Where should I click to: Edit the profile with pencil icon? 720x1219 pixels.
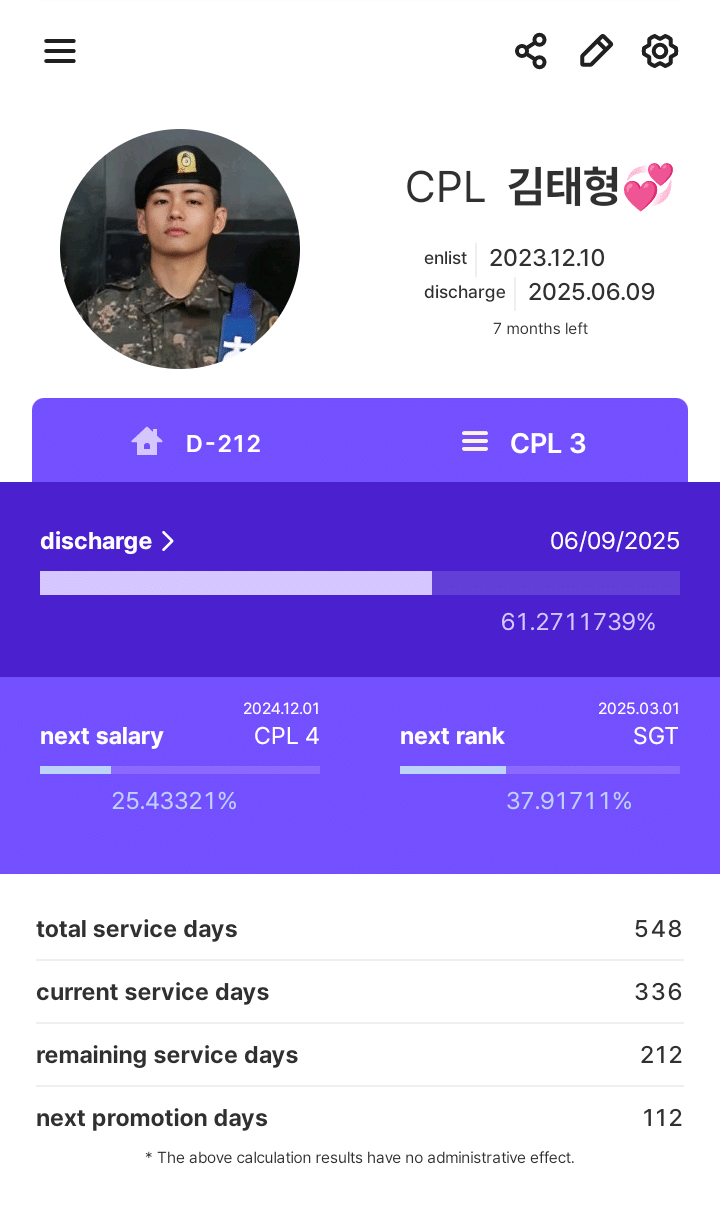(x=596, y=51)
